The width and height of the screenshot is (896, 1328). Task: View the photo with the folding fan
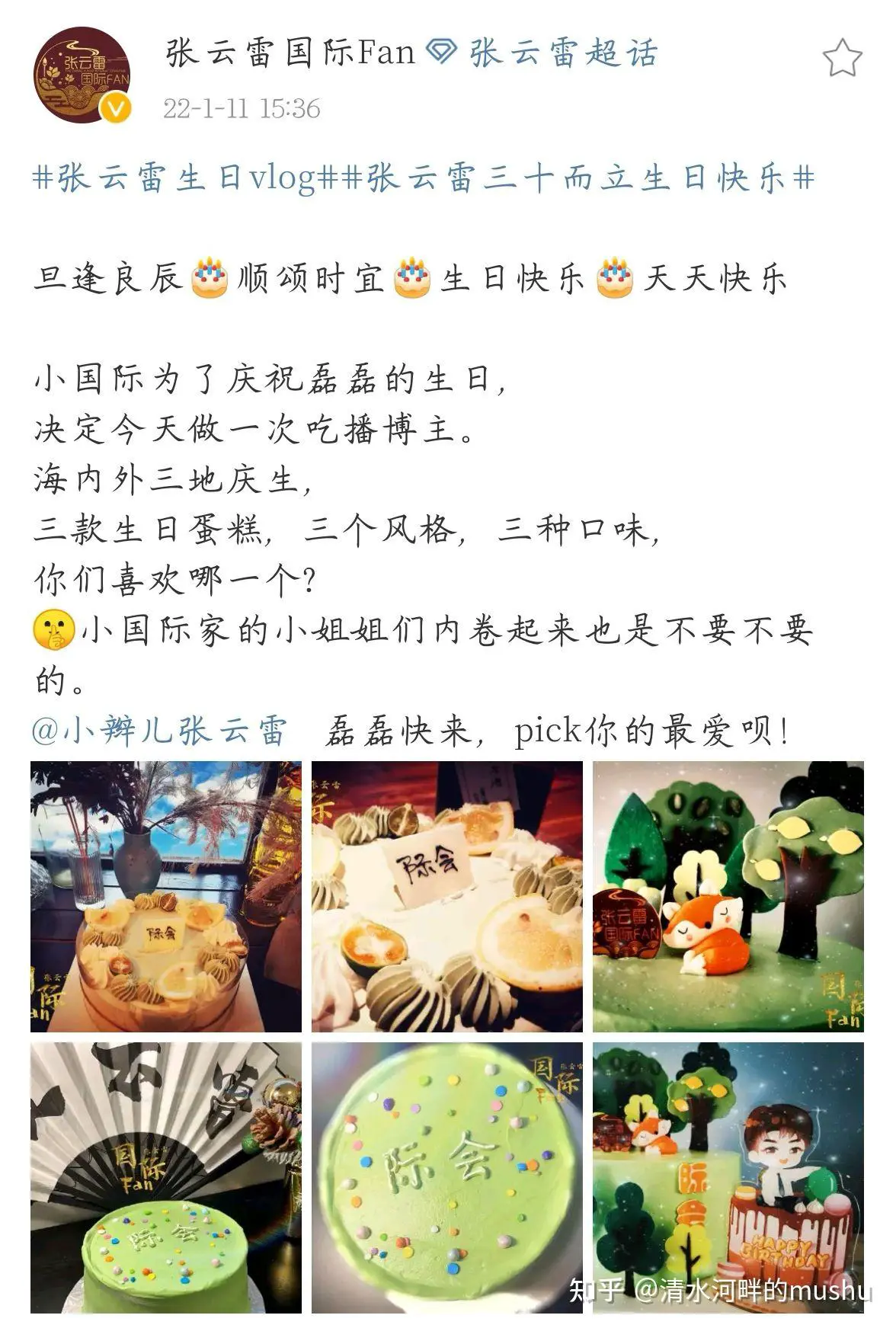pos(166,1177)
